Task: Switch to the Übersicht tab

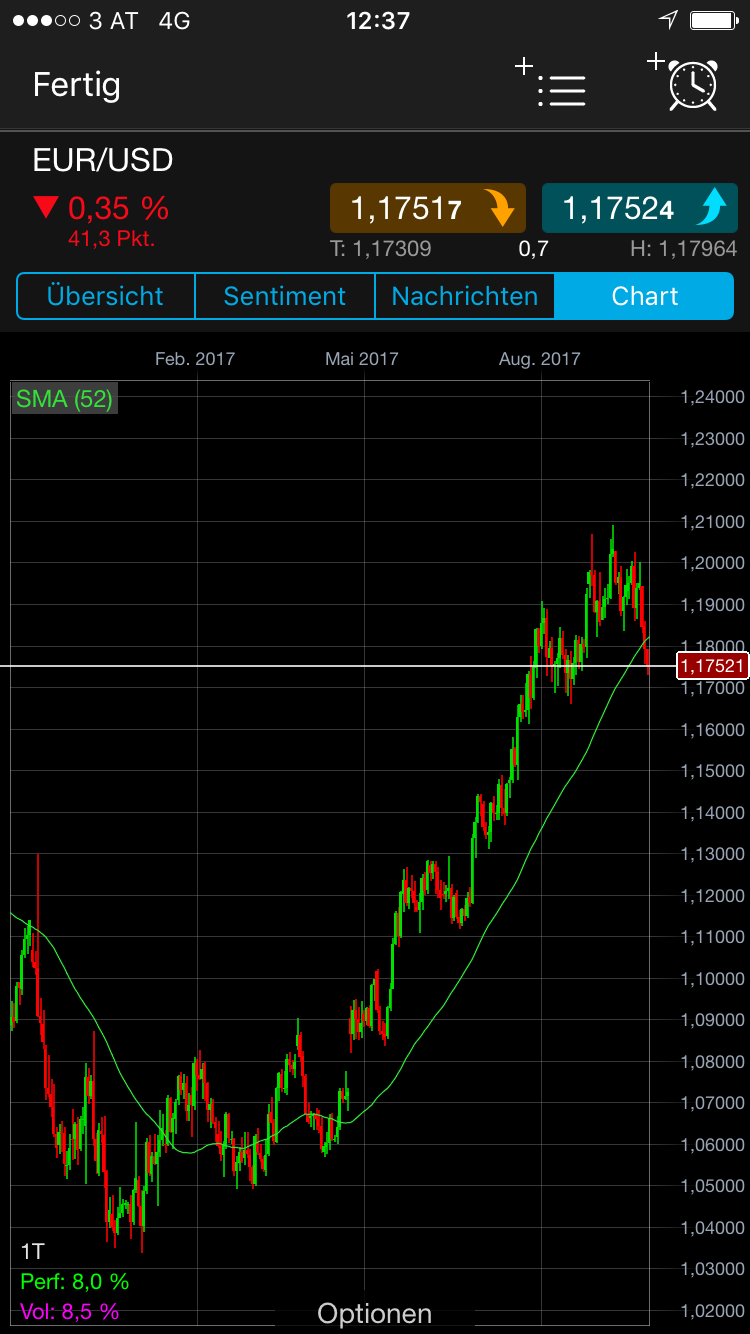Action: 105,296
